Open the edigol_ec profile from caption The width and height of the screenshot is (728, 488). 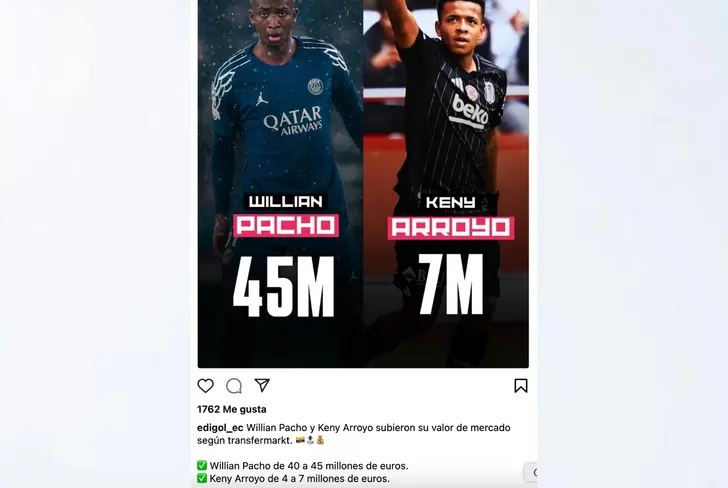220,427
